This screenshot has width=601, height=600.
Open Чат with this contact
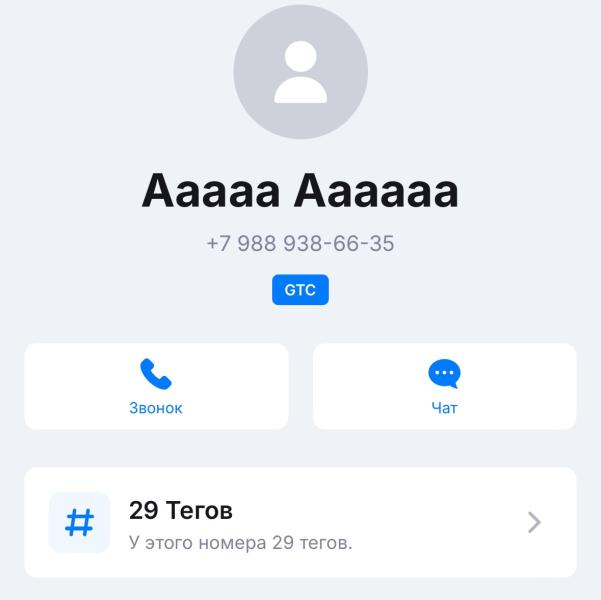click(x=444, y=386)
